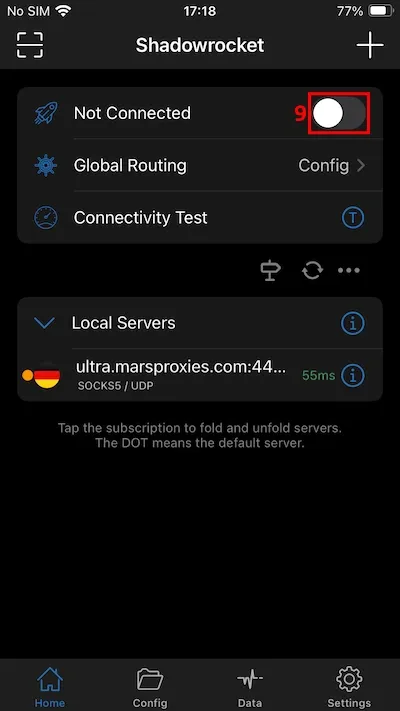Viewport: 400px width, 711px height.
Task: Collapse the Local Servers section
Action: [44, 323]
